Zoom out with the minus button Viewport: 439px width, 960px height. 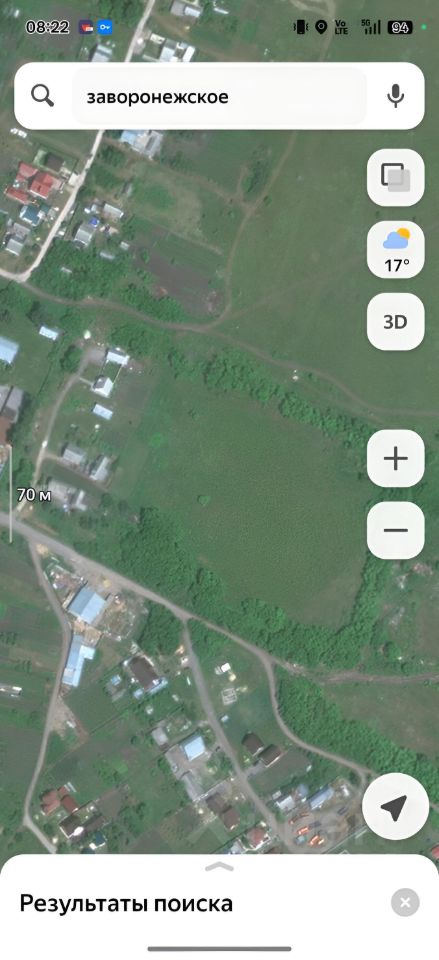pyautogui.click(x=396, y=531)
